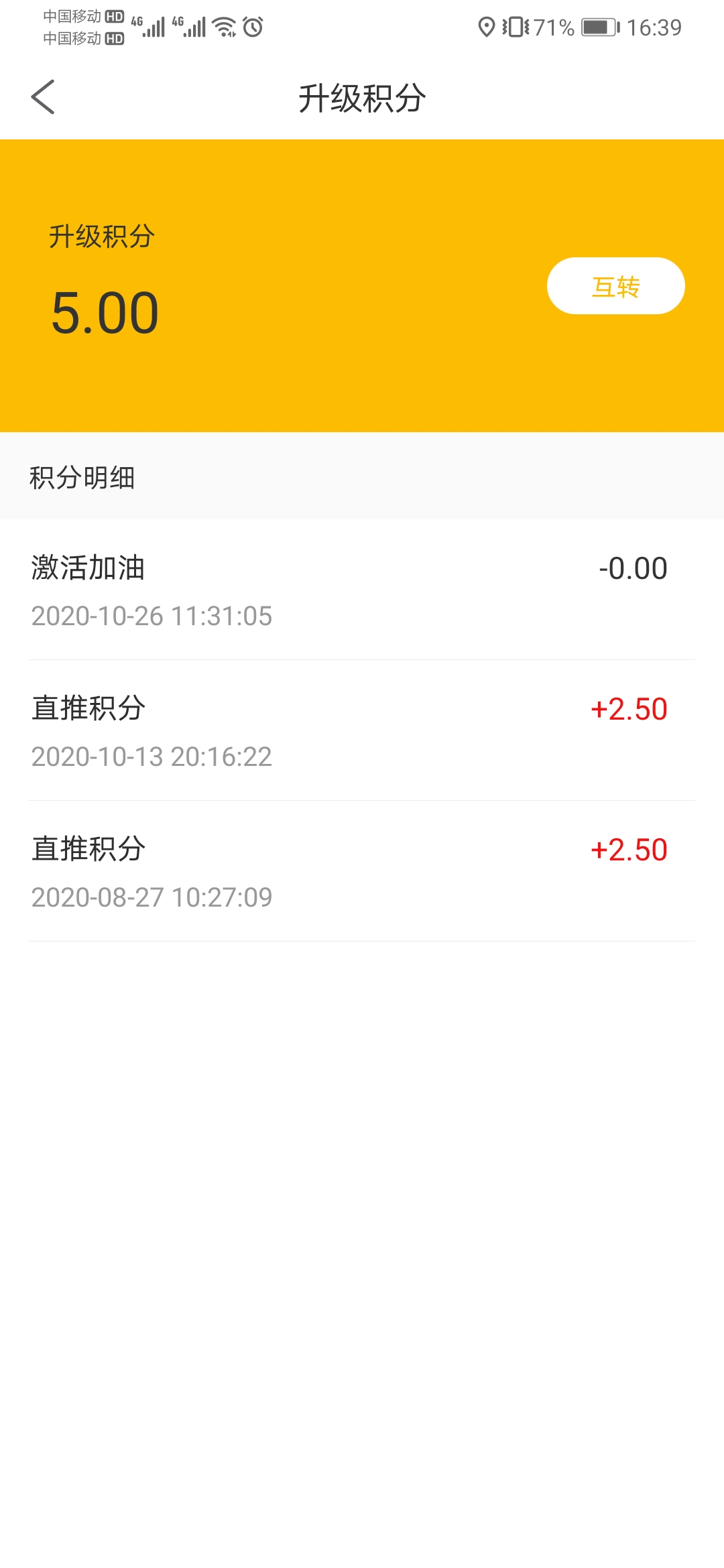Click the +2.50 amount dated 2020-10-13
Screen dimensions: 724x1568
click(628, 709)
